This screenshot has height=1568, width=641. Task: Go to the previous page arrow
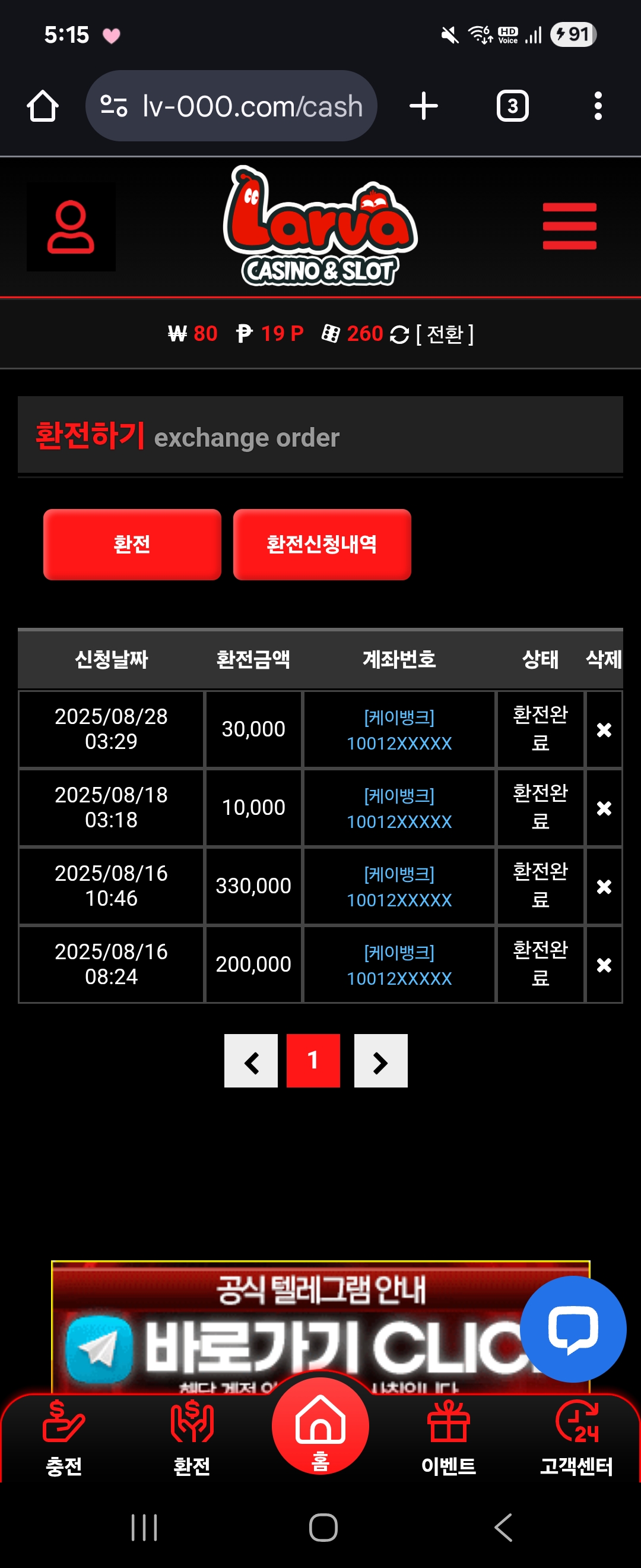click(250, 1061)
